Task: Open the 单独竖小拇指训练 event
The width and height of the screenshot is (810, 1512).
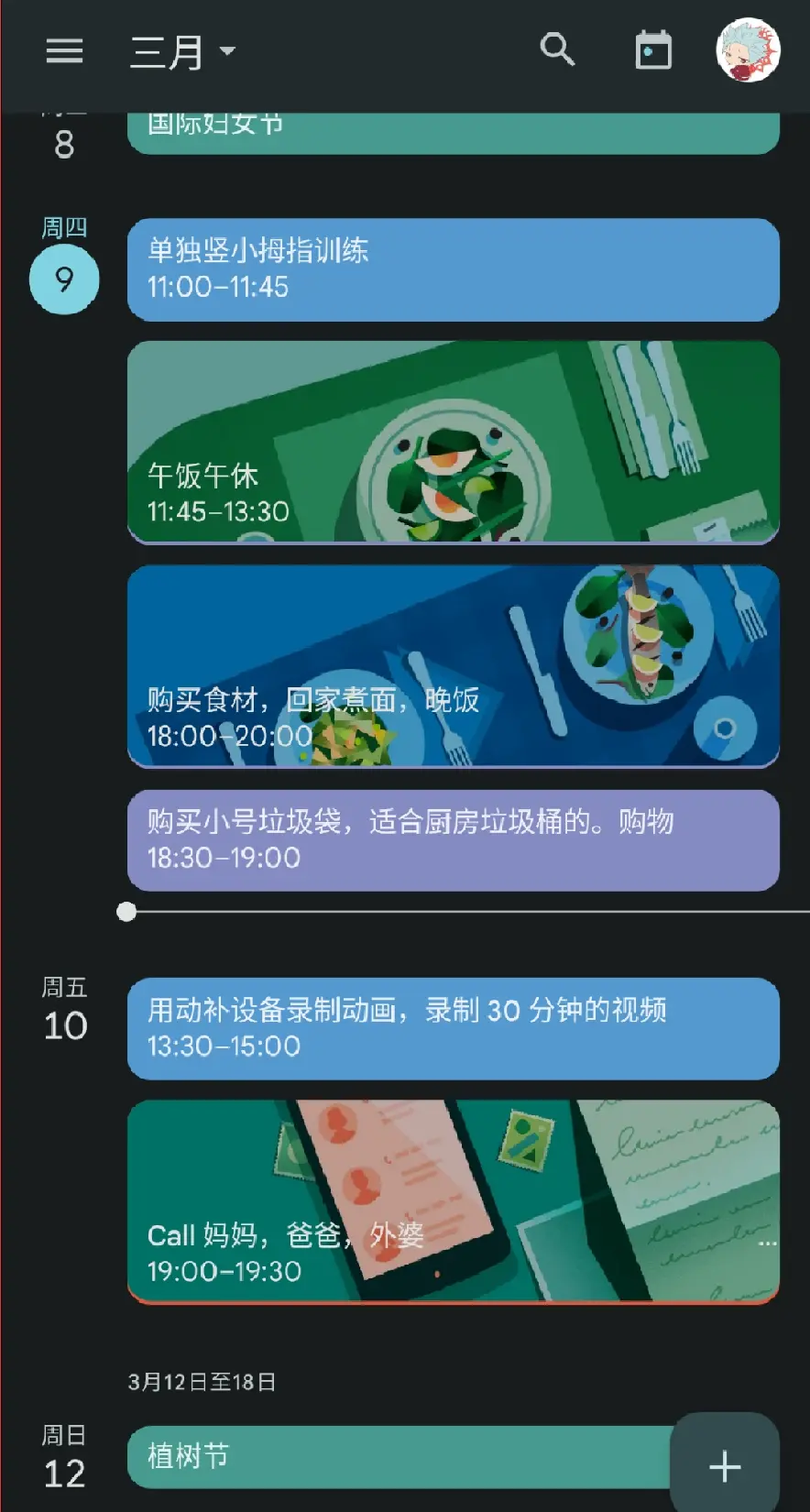Action: 453,269
